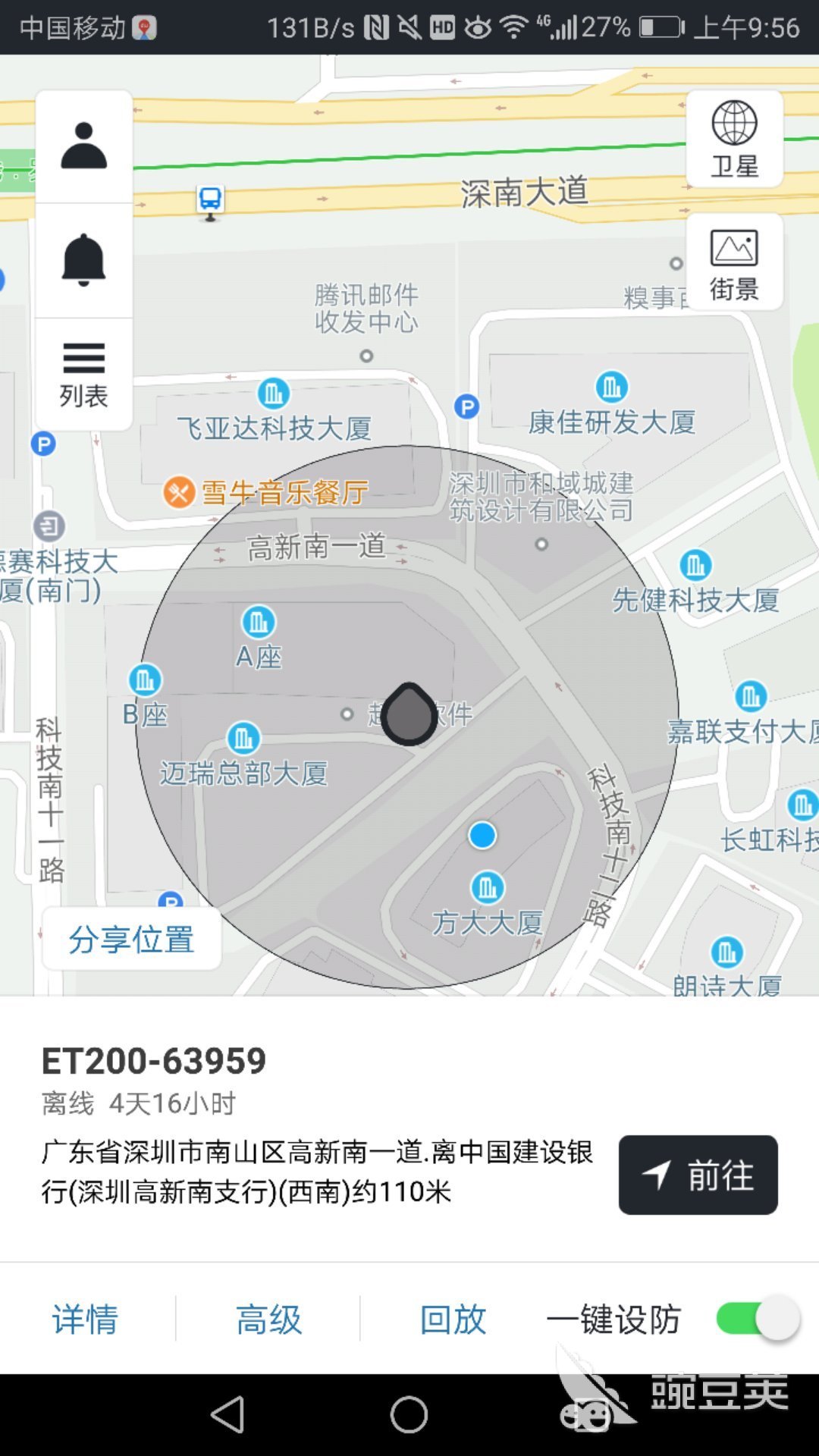
Task: Open street view (街景)
Action: tap(734, 262)
